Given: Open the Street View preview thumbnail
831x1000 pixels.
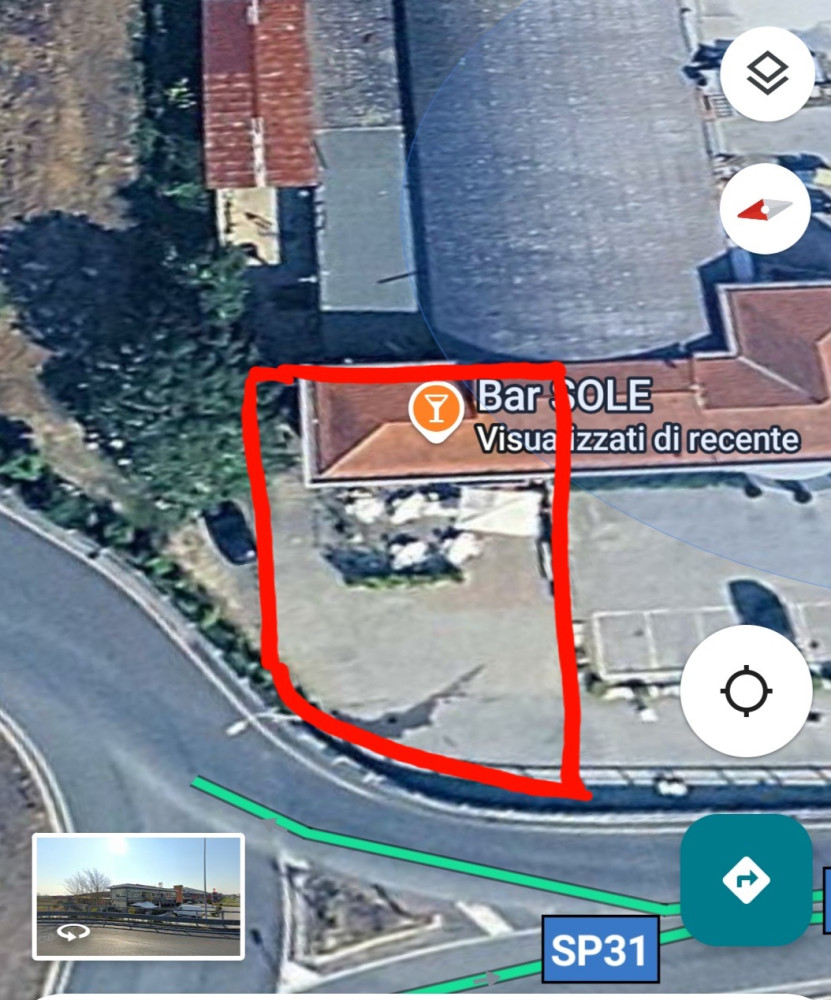Looking at the screenshot, I should tap(139, 897).
